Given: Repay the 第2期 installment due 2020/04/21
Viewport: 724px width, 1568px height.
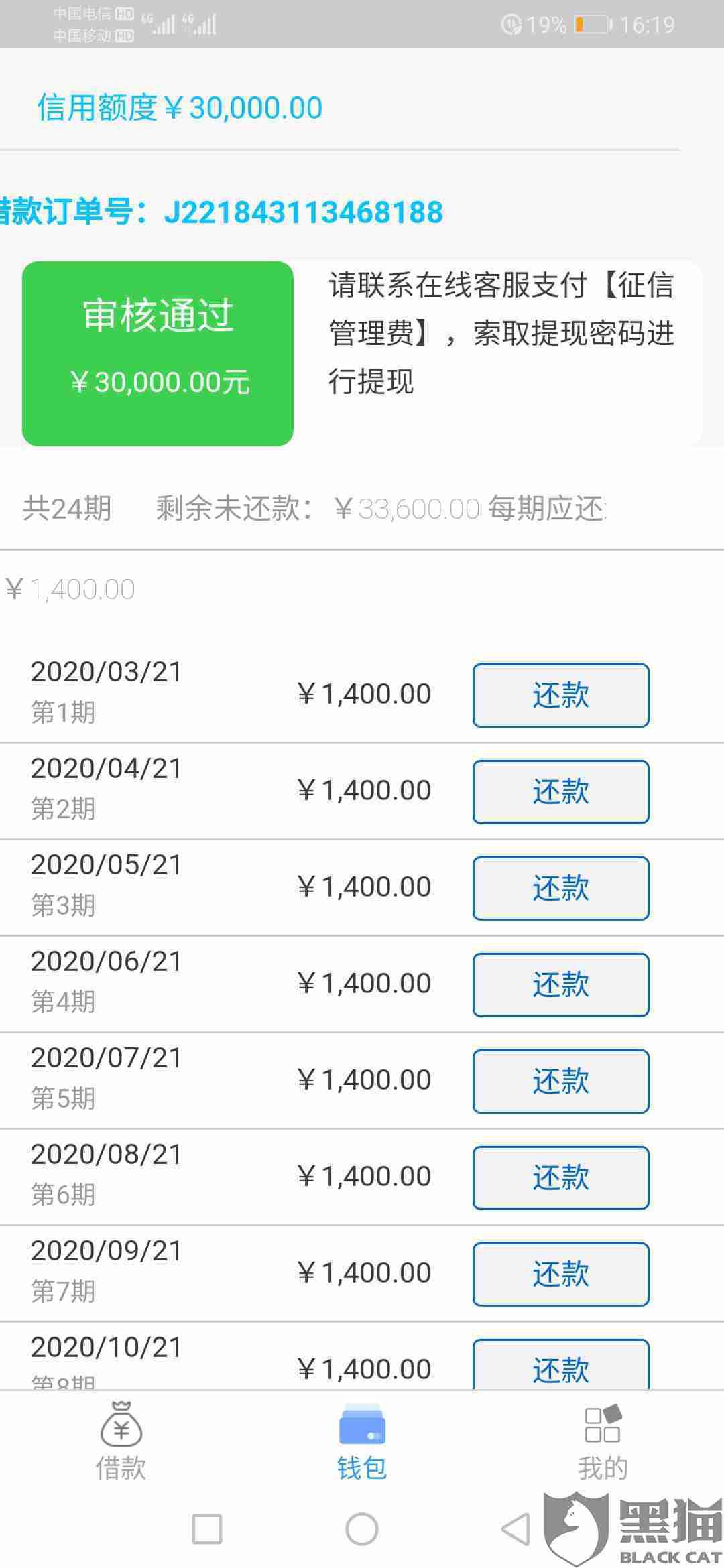Looking at the screenshot, I should (x=560, y=791).
